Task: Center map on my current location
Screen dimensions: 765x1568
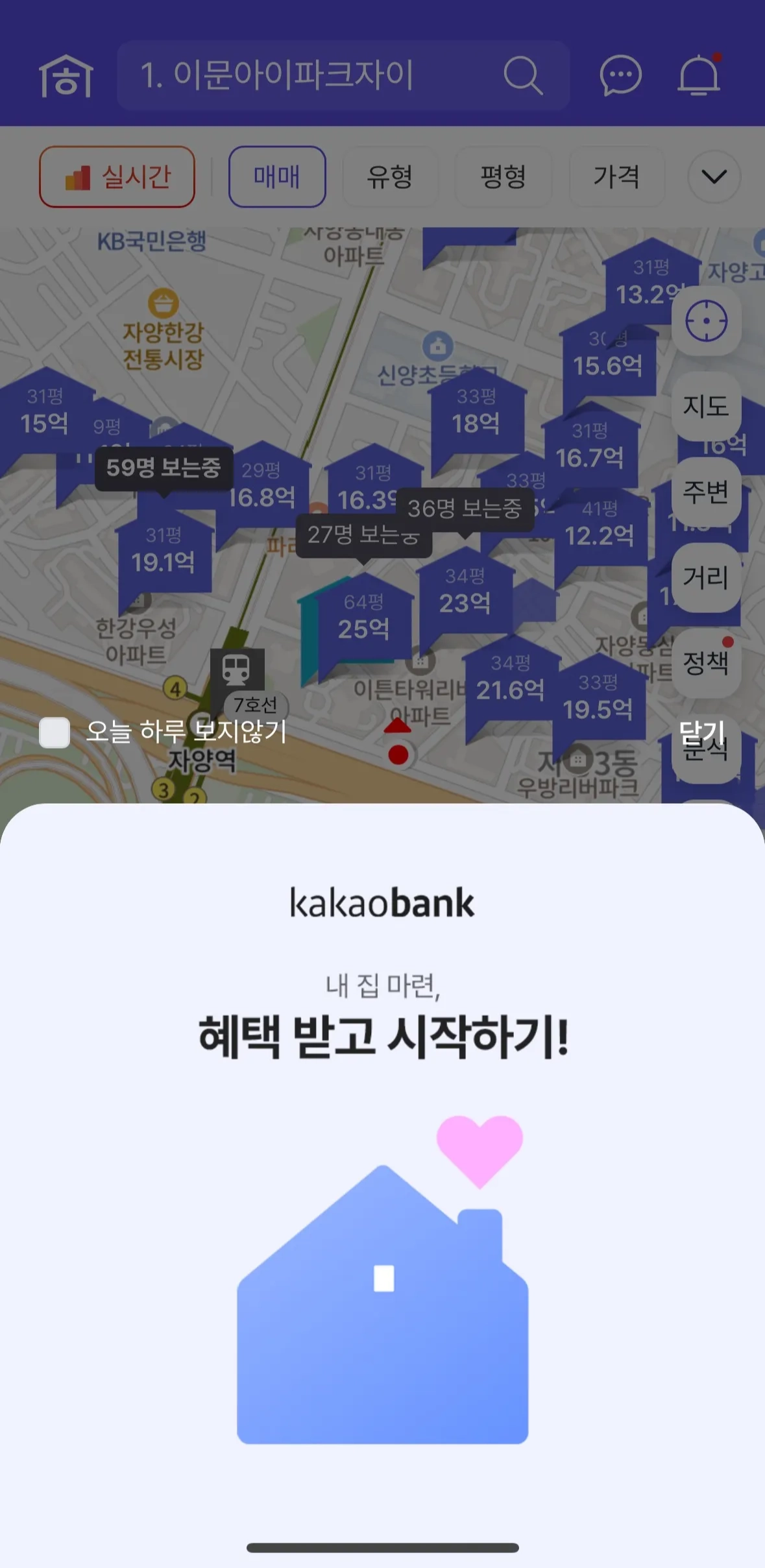Action: (x=706, y=320)
